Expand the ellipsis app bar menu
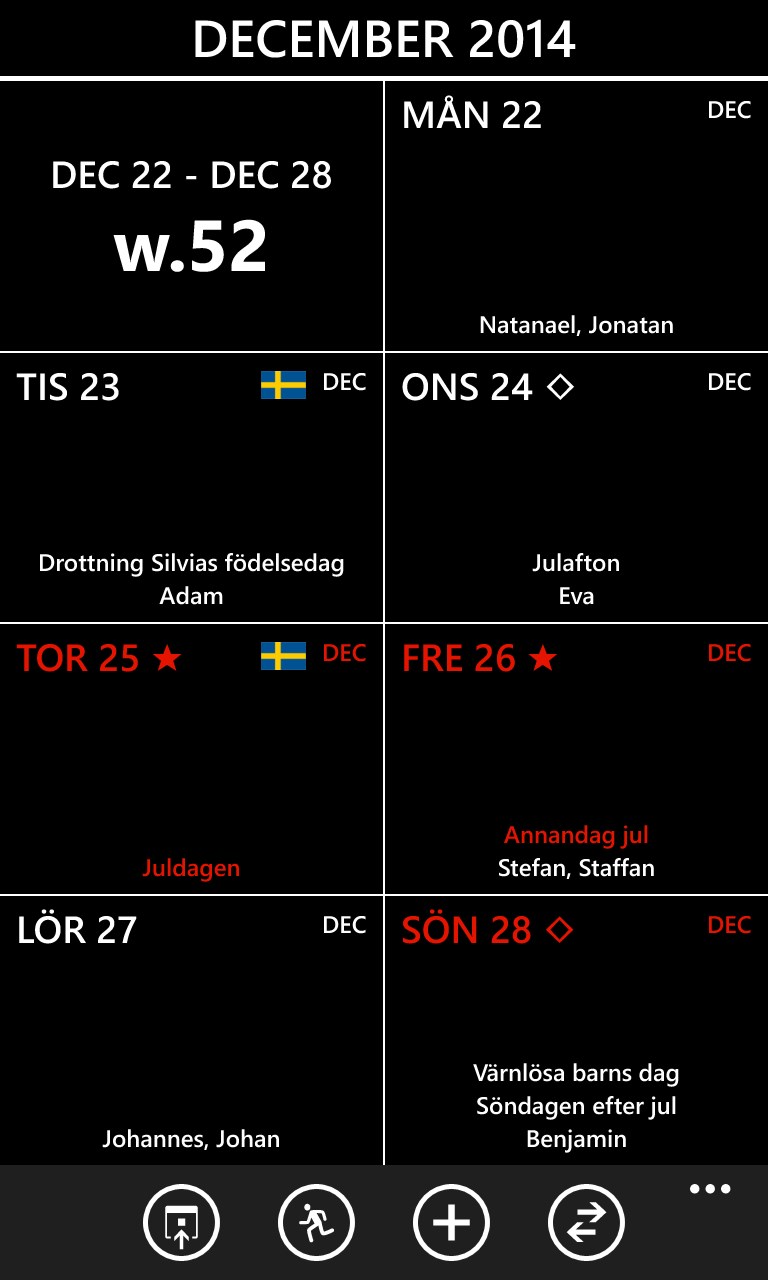The width and height of the screenshot is (768, 1280). [x=710, y=1188]
